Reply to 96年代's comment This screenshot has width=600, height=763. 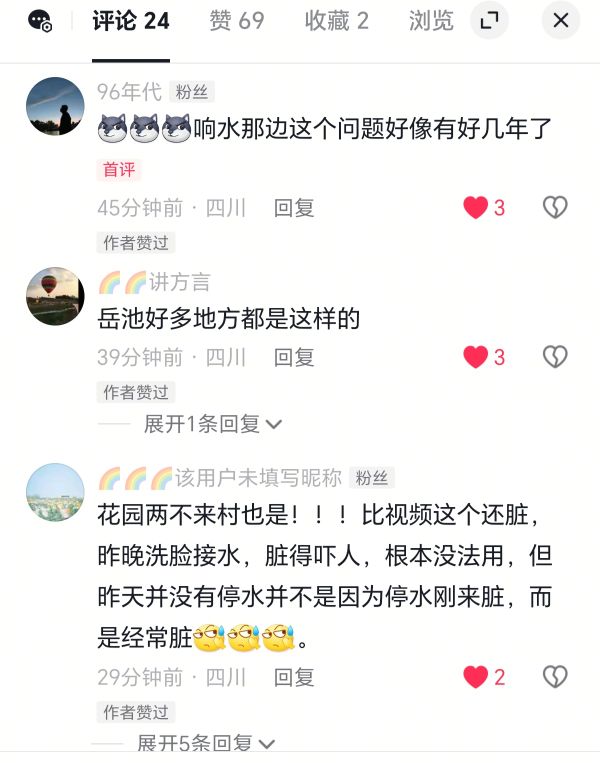pyautogui.click(x=294, y=208)
